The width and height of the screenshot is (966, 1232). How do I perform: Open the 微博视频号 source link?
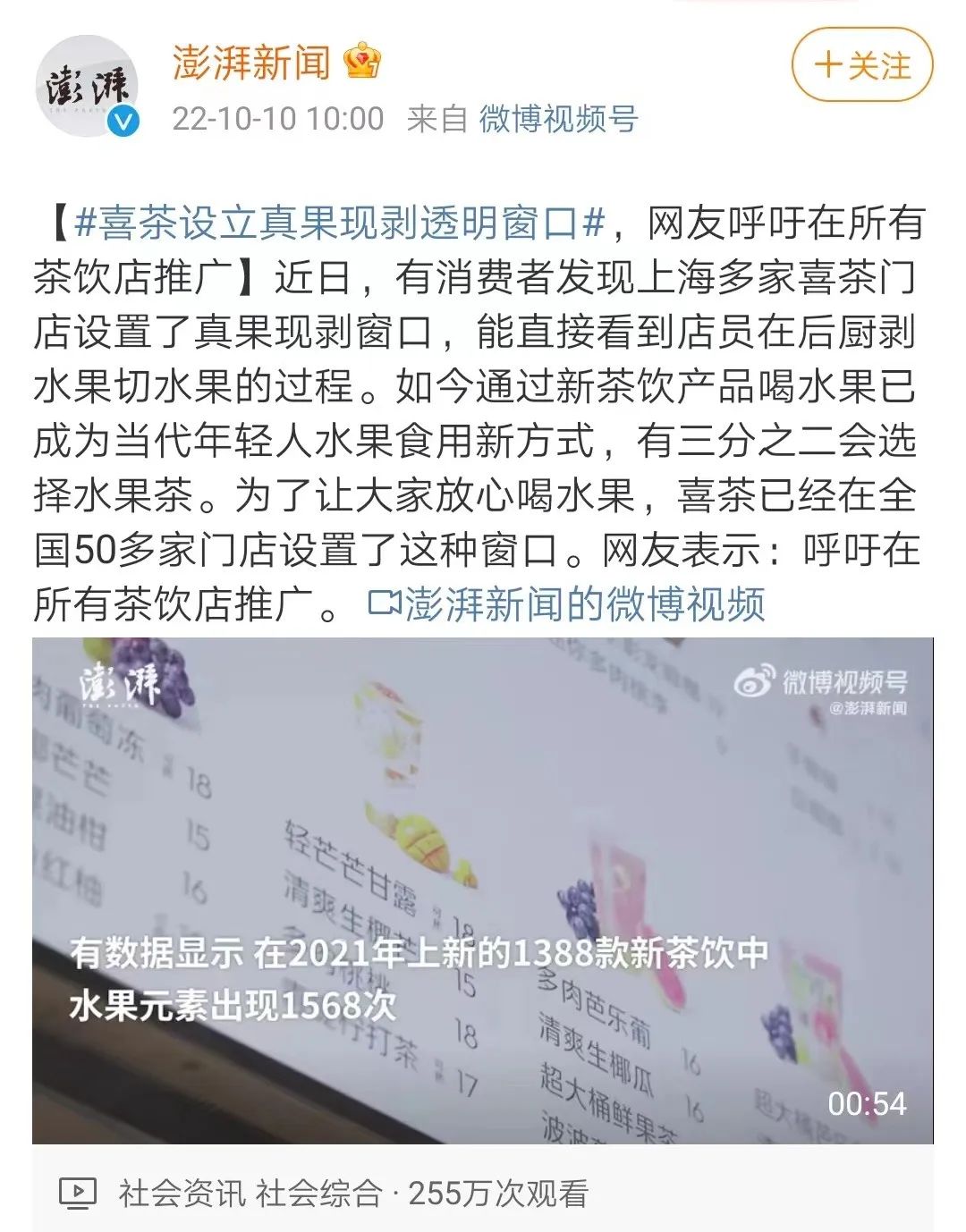(558, 118)
